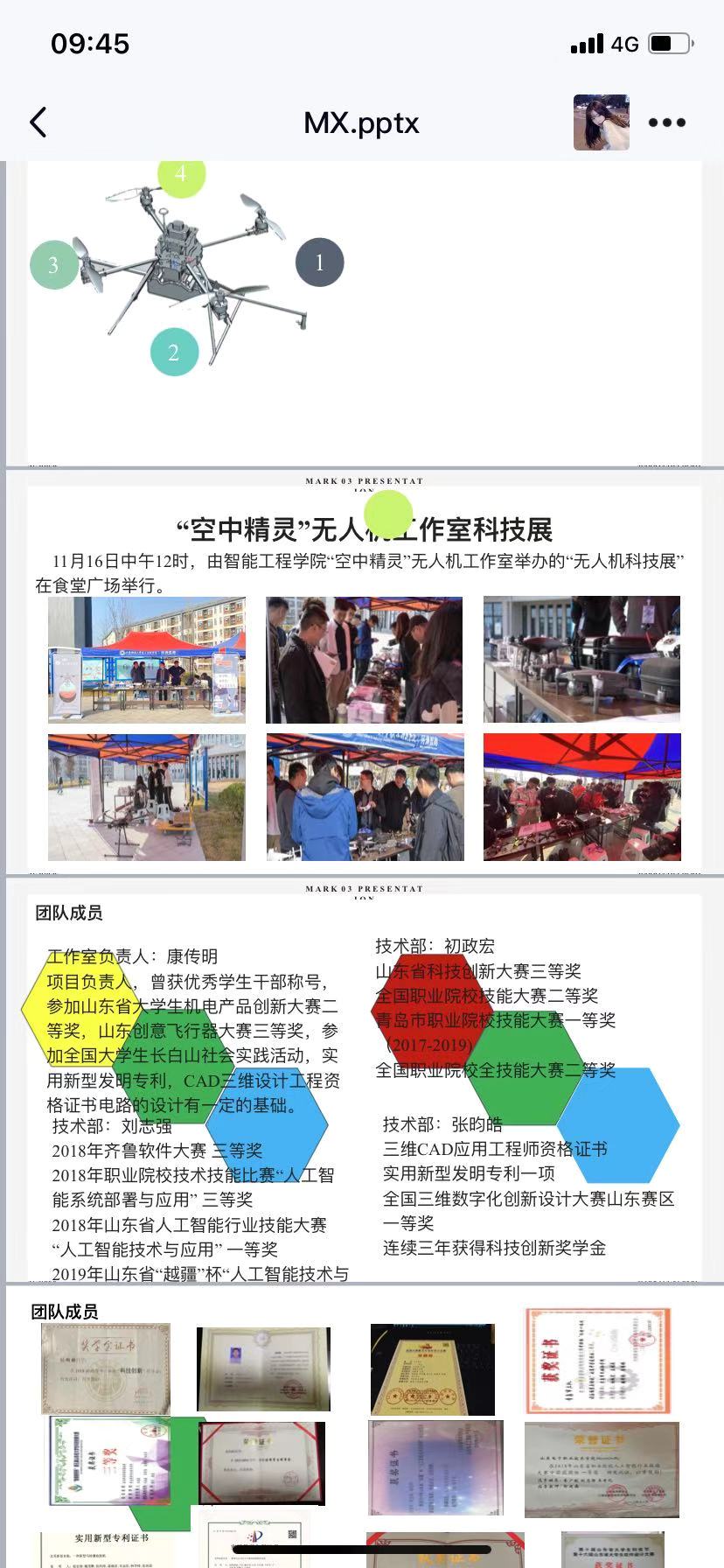Tap the contact avatar in header
This screenshot has width=724, height=1568.
click(x=601, y=122)
